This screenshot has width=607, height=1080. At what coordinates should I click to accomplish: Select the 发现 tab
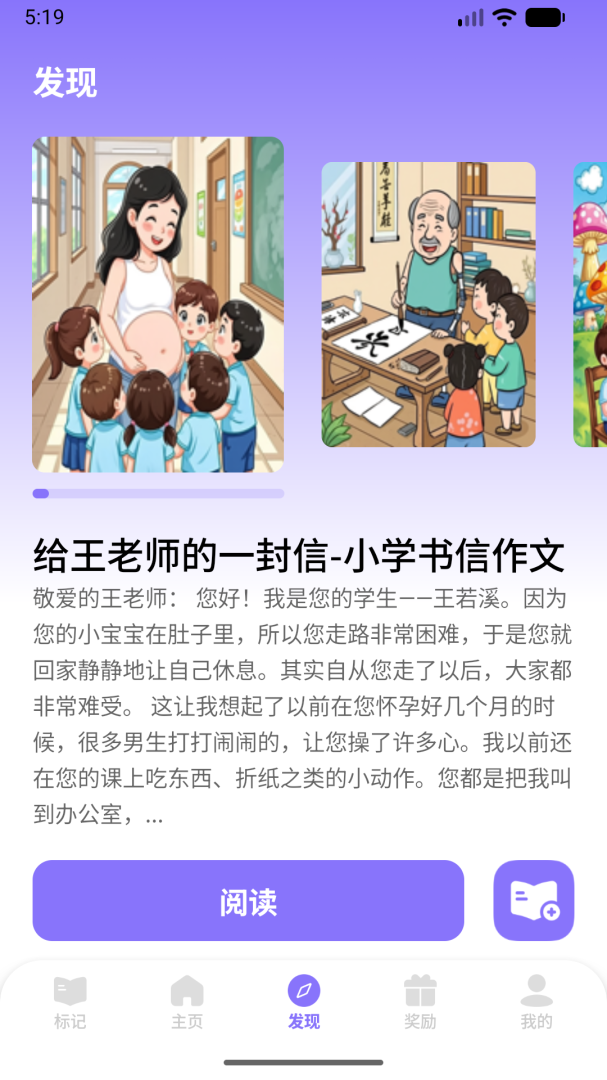(304, 1003)
